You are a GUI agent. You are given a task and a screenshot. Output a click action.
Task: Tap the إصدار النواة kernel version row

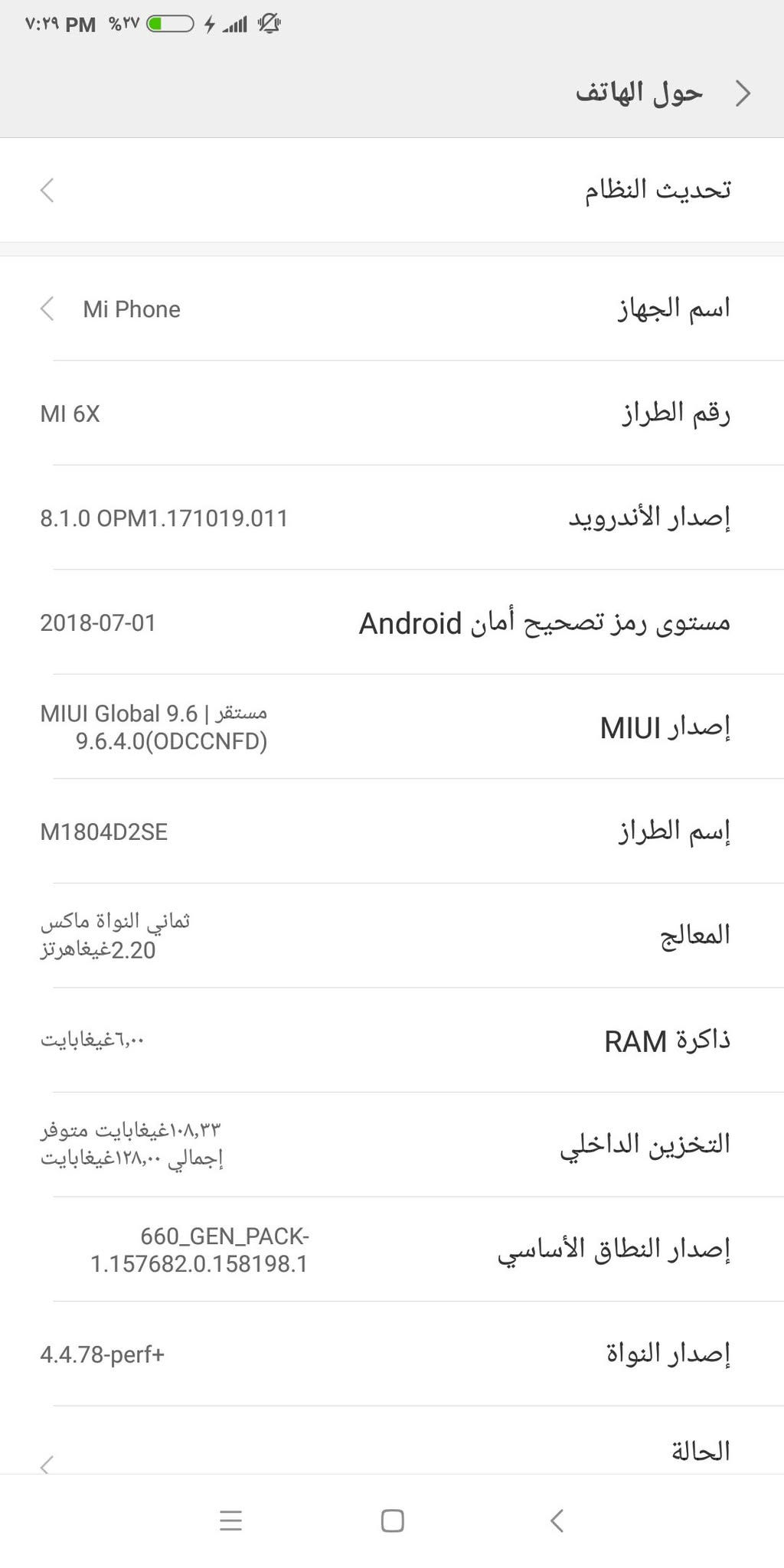coord(392,1353)
